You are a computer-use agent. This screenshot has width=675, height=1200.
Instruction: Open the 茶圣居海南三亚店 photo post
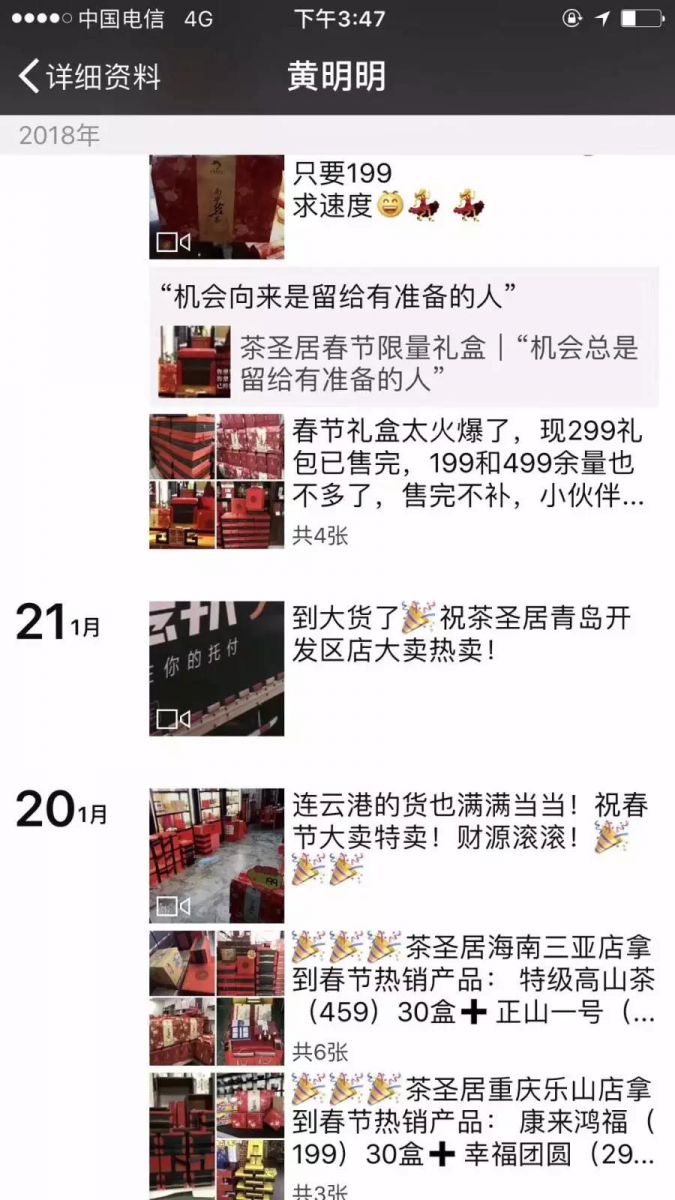[216, 998]
